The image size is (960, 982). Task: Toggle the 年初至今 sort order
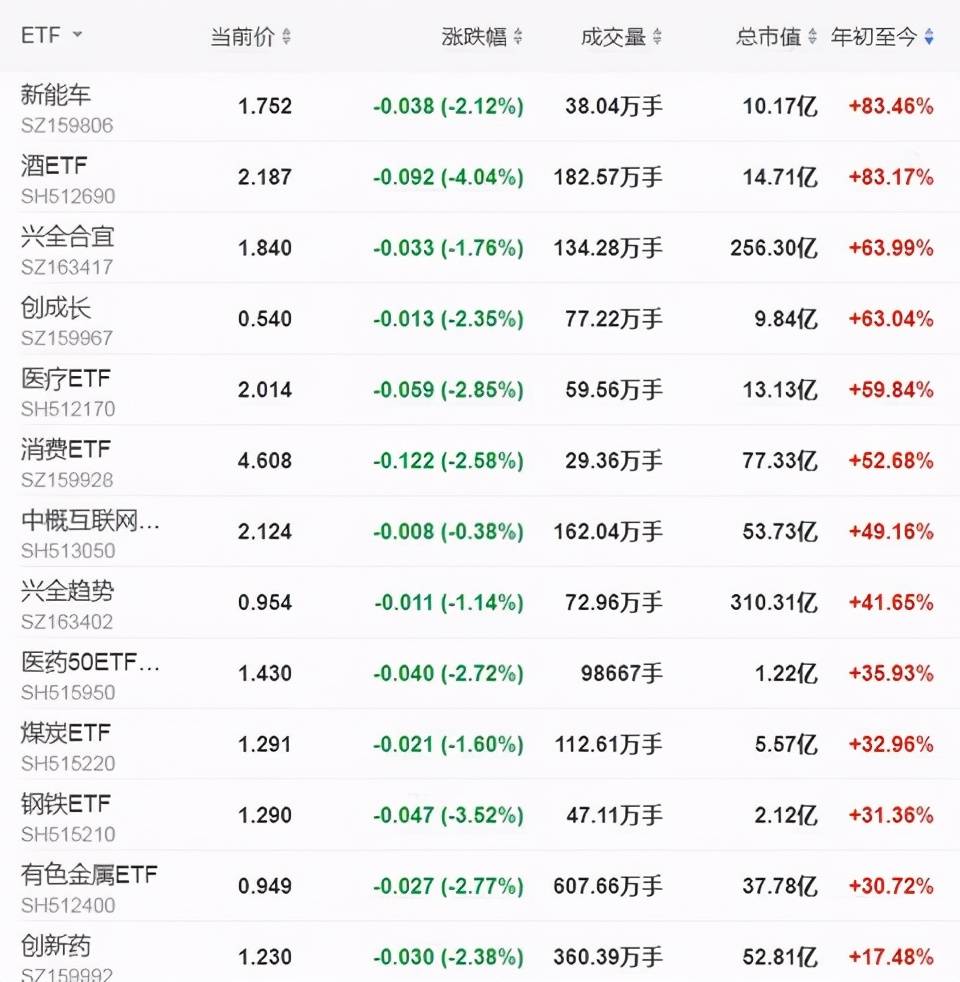[x=882, y=37]
